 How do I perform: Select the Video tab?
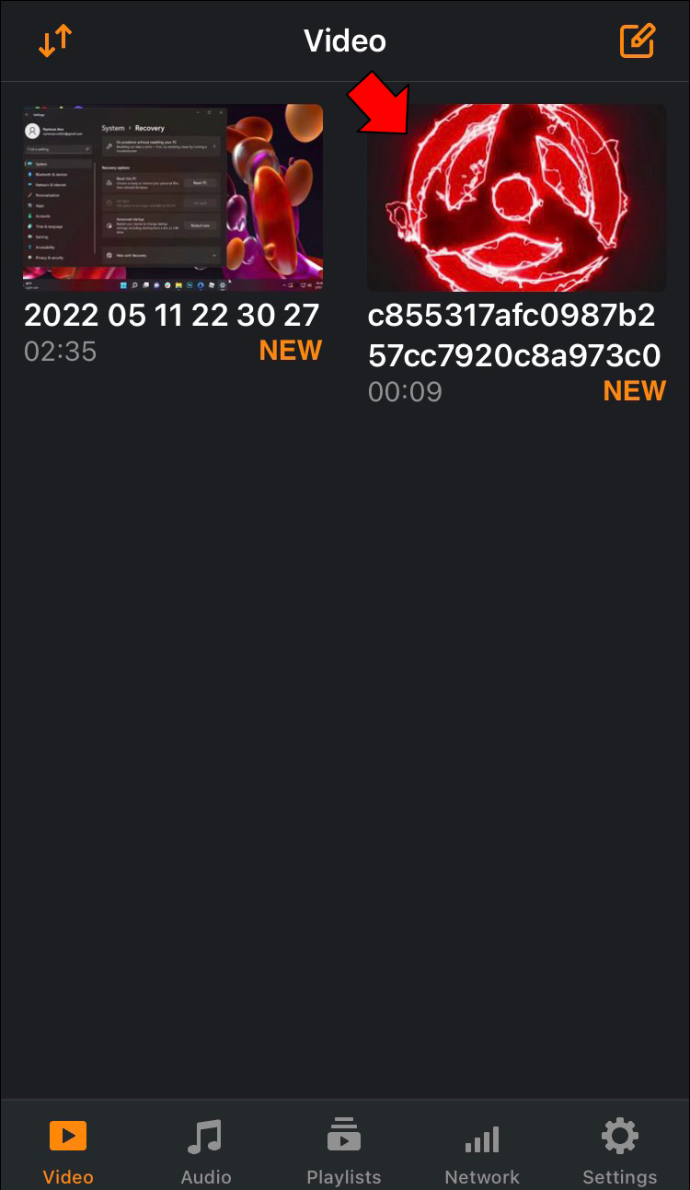[68, 1151]
